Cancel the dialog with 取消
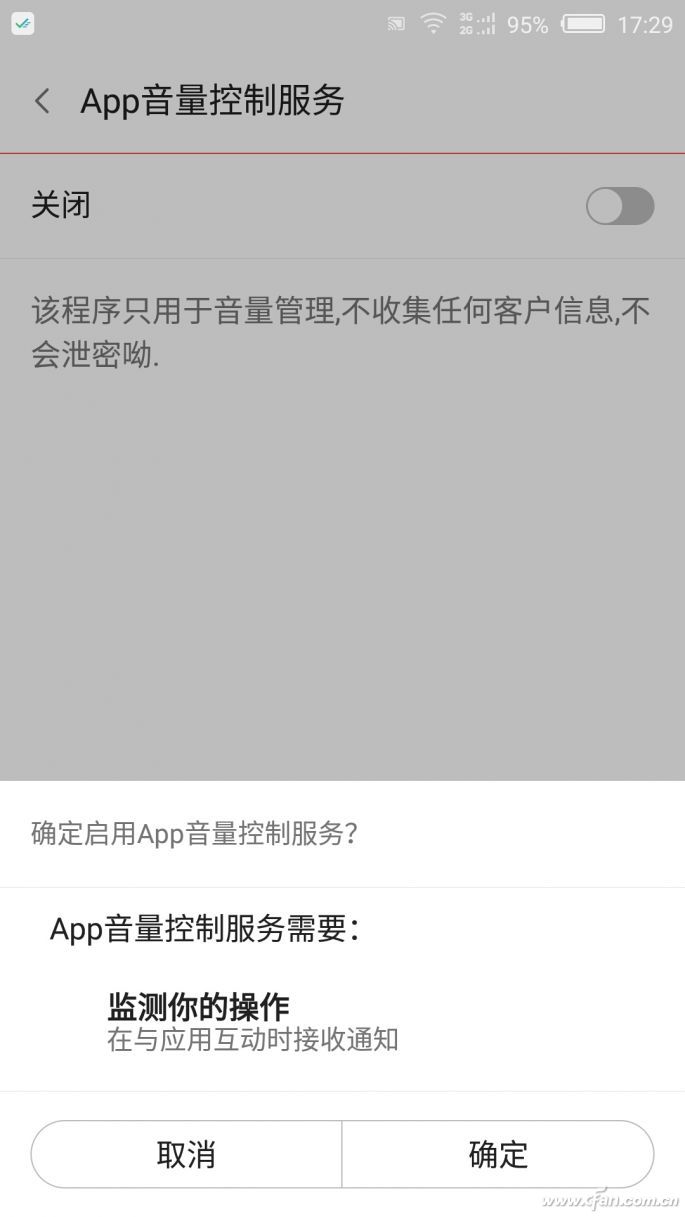The image size is (685, 1217). [x=186, y=1154]
